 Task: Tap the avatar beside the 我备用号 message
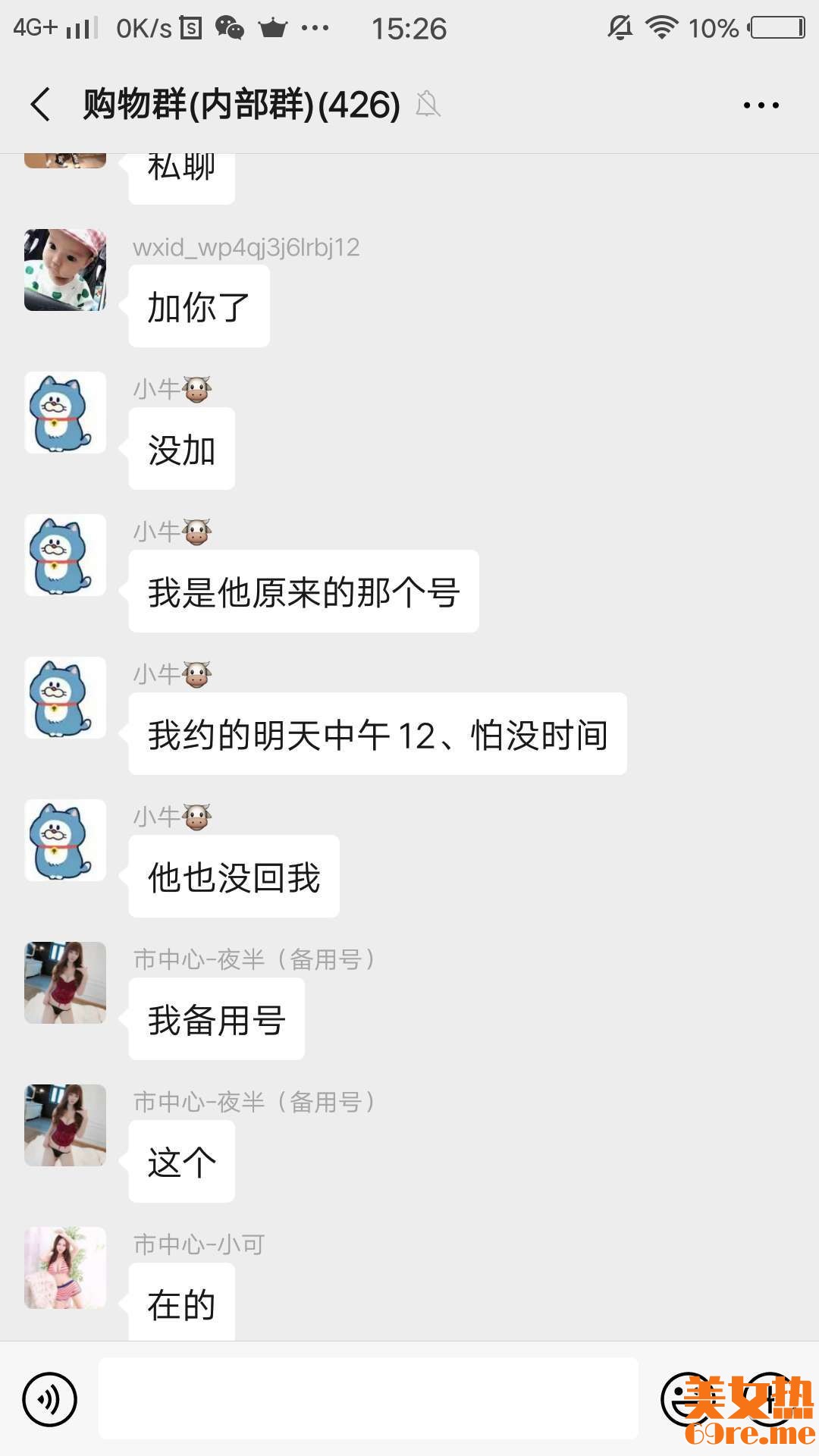(x=65, y=983)
